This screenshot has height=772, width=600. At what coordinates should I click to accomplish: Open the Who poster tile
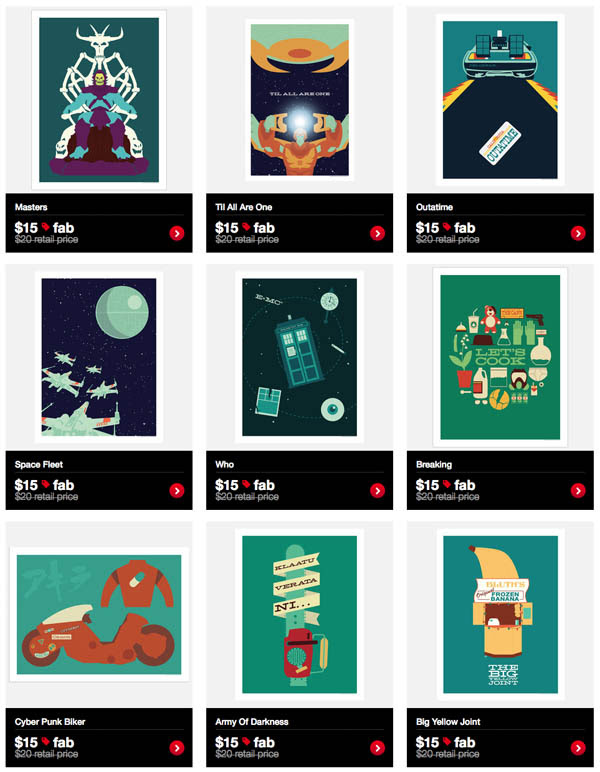click(299, 358)
